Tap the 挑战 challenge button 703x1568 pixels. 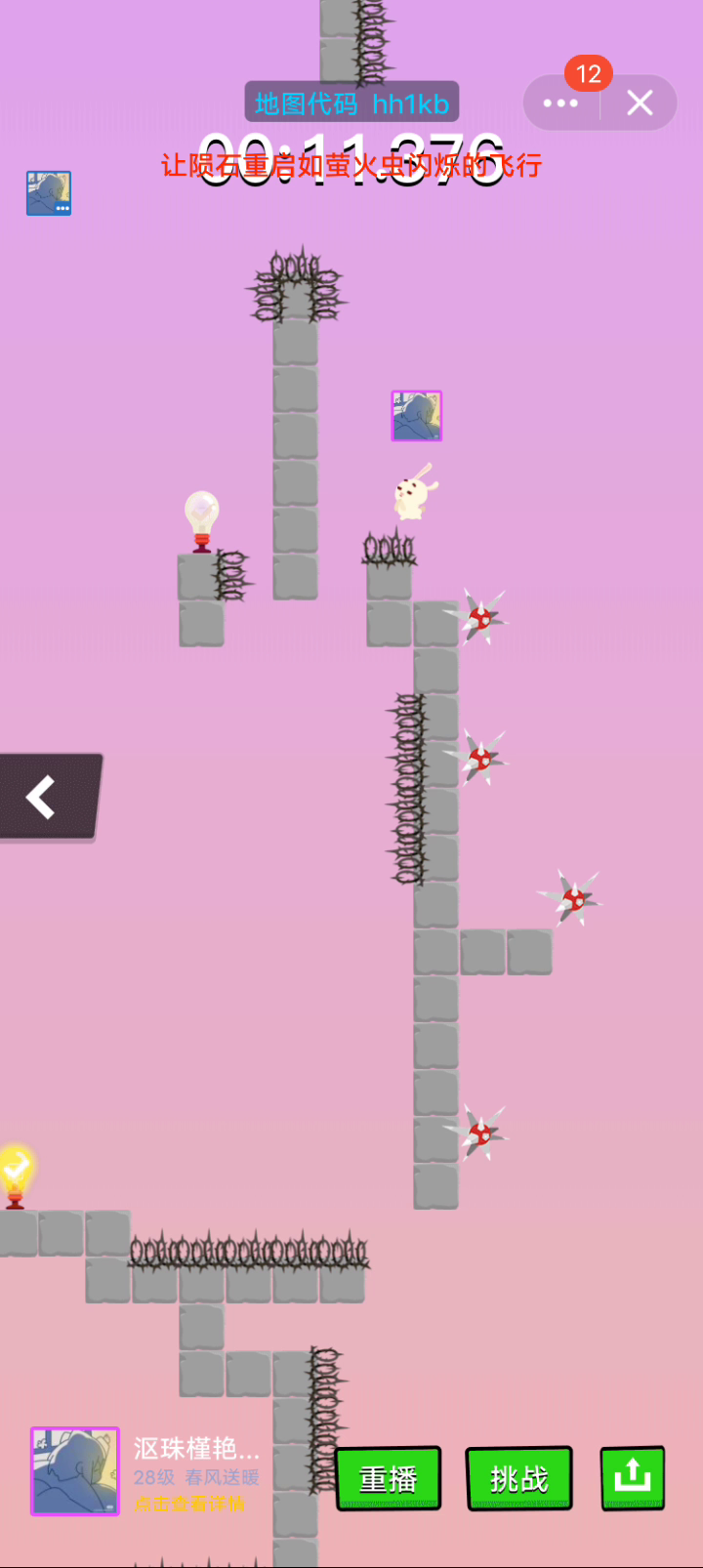pos(518,1478)
